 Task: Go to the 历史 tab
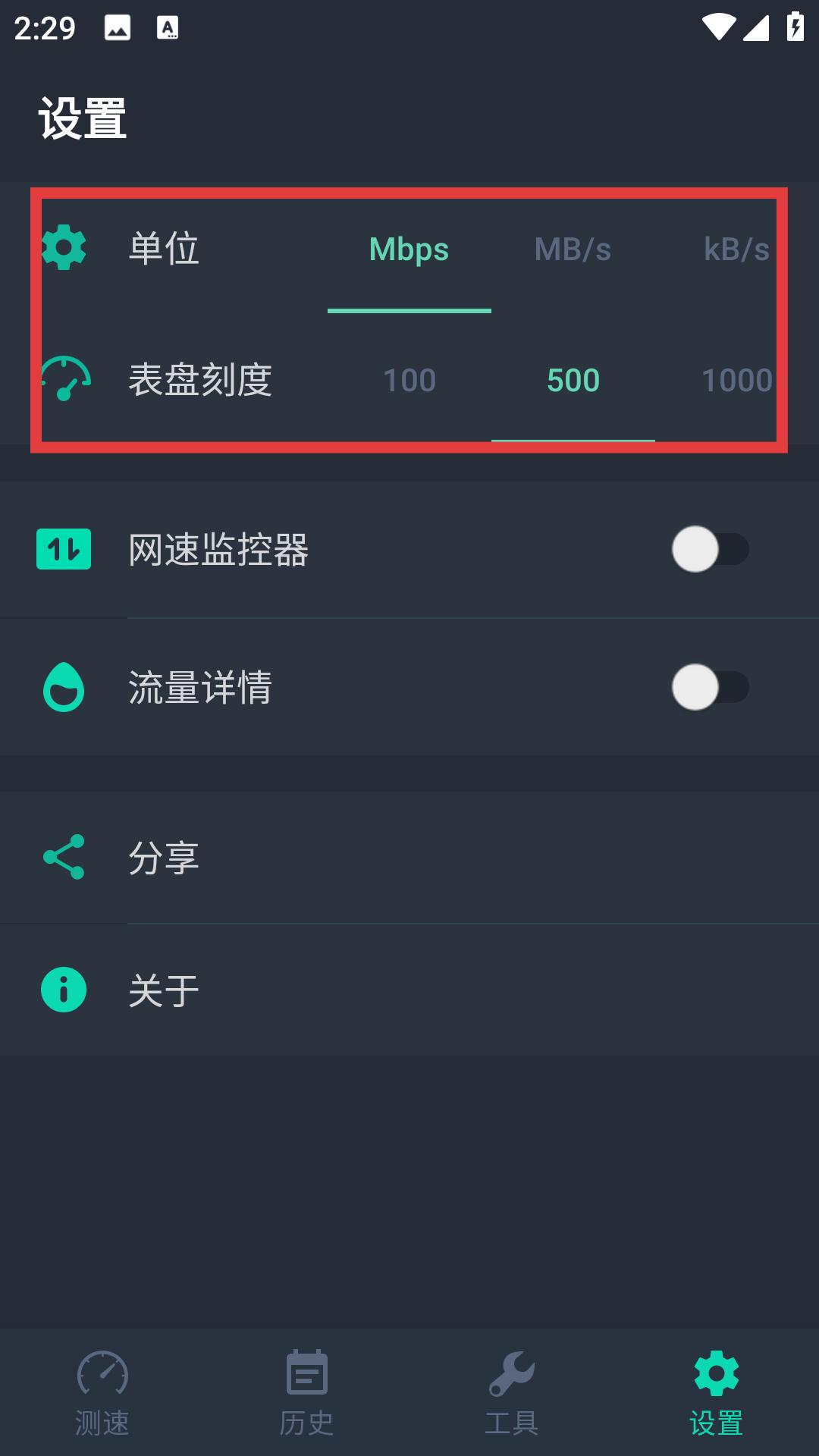coord(307,1392)
